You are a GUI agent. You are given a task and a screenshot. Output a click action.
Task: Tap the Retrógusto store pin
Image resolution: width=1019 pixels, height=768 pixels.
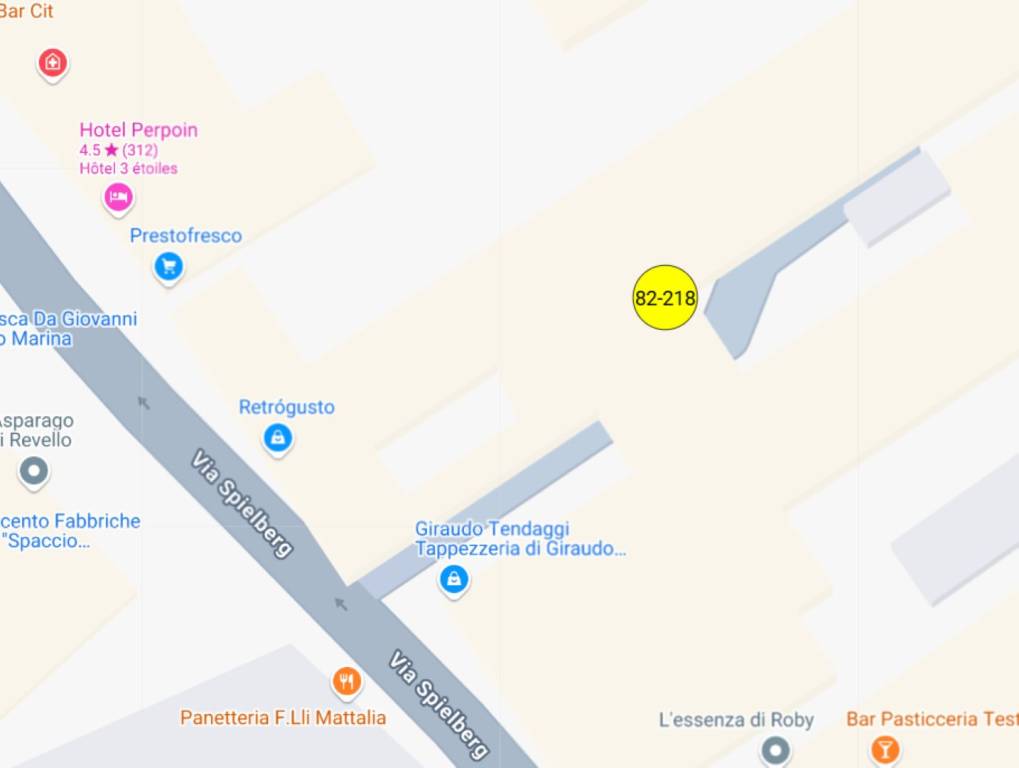click(x=277, y=437)
